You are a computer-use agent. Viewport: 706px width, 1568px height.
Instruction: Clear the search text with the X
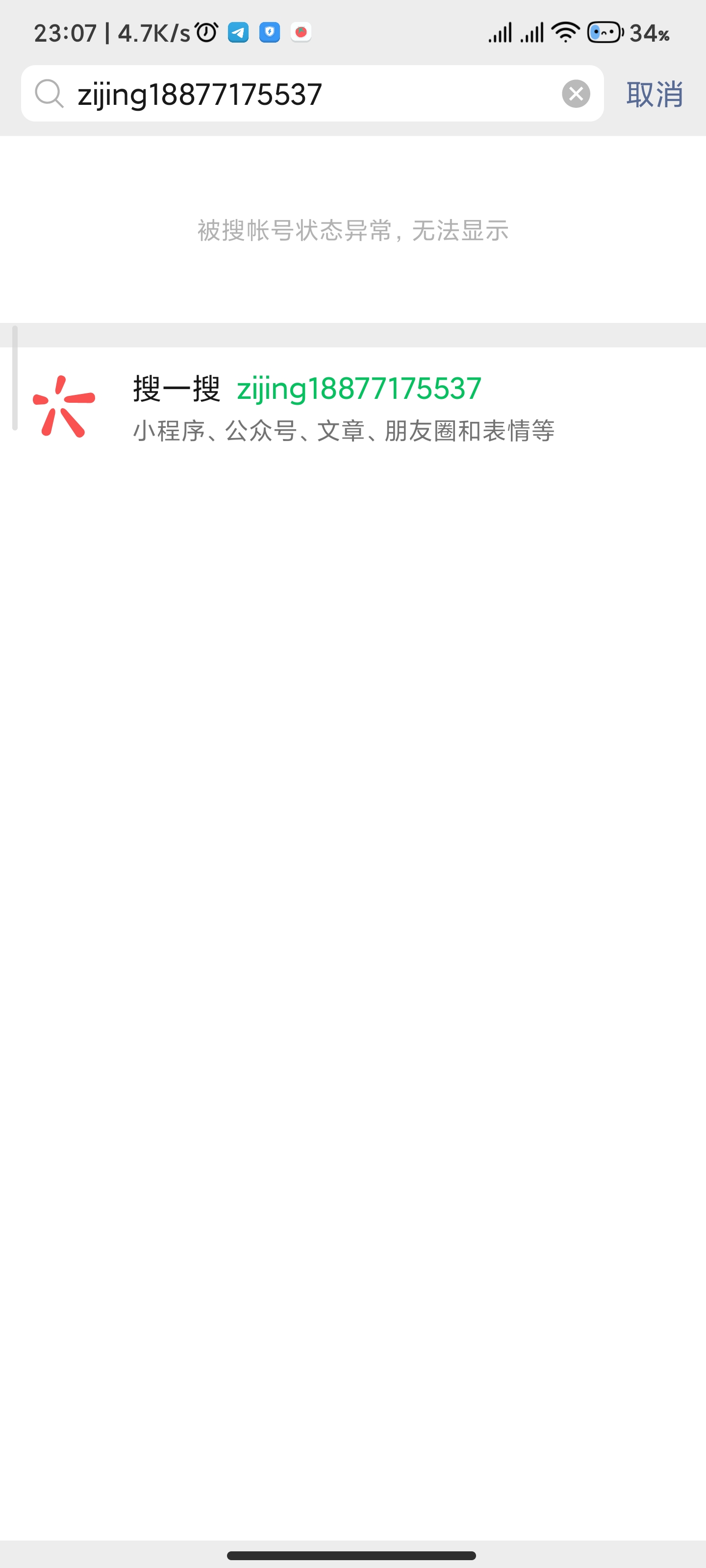[576, 94]
